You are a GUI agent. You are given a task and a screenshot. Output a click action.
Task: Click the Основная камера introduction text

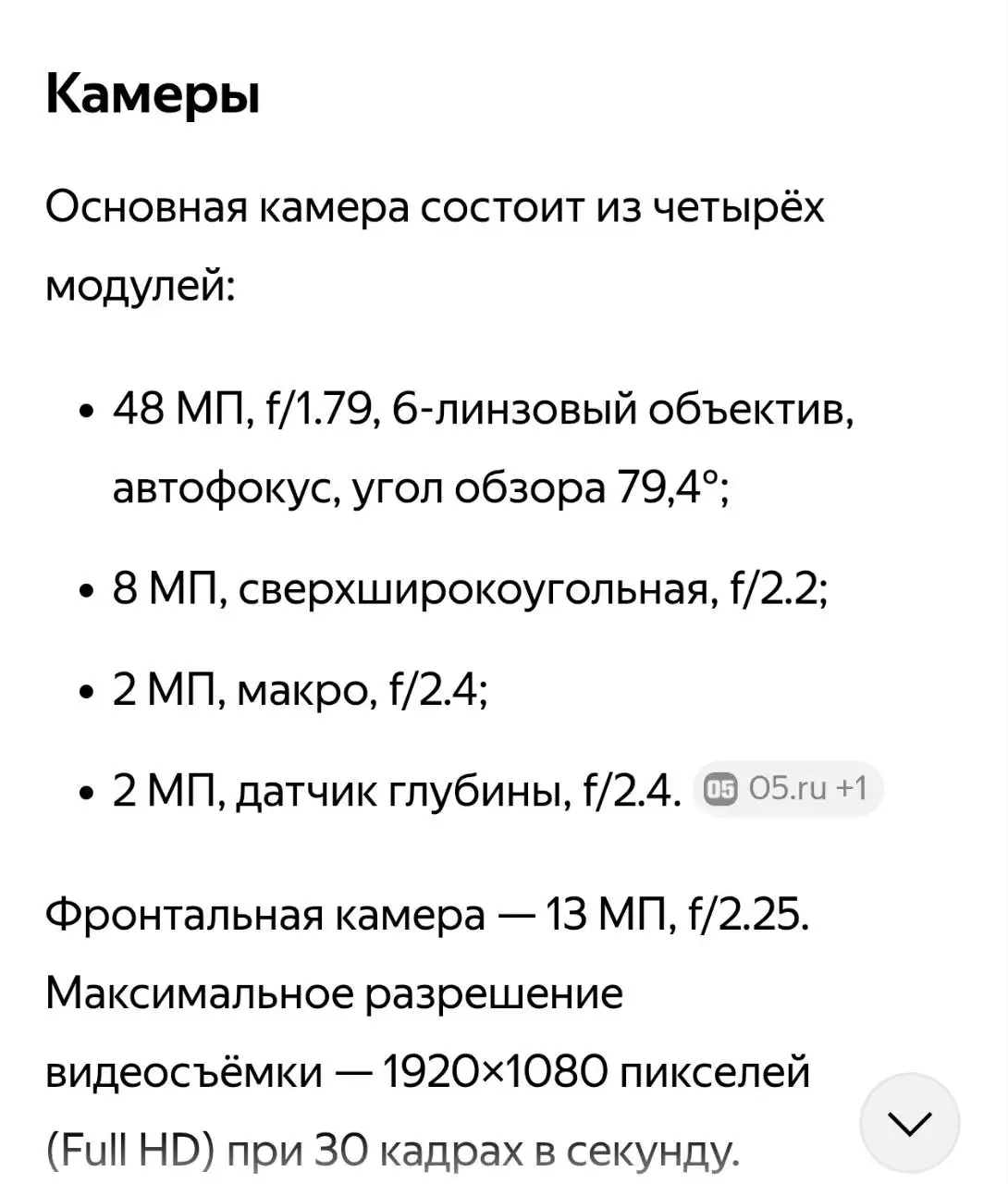coord(435,208)
